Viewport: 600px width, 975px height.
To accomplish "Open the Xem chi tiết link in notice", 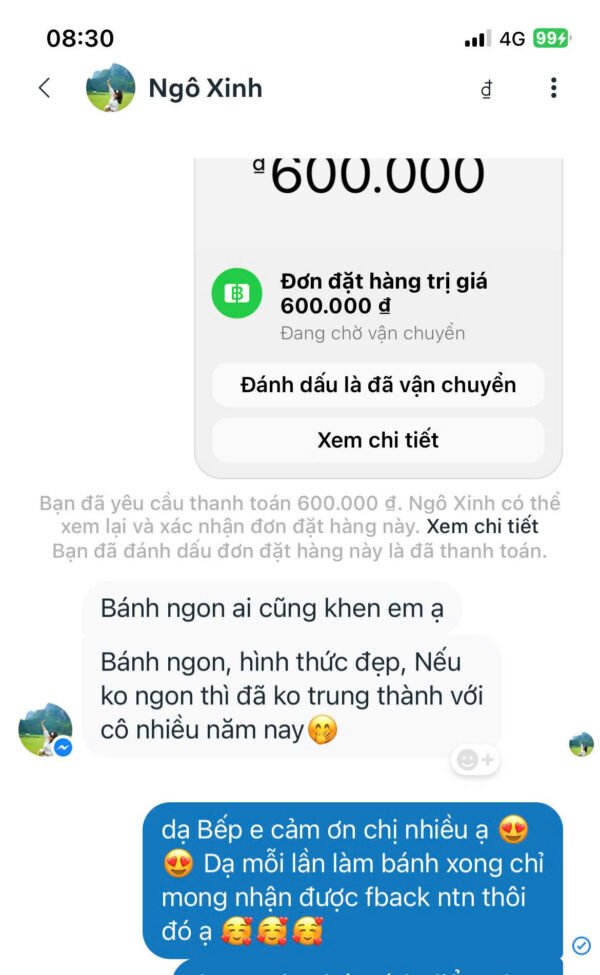I will click(482, 527).
